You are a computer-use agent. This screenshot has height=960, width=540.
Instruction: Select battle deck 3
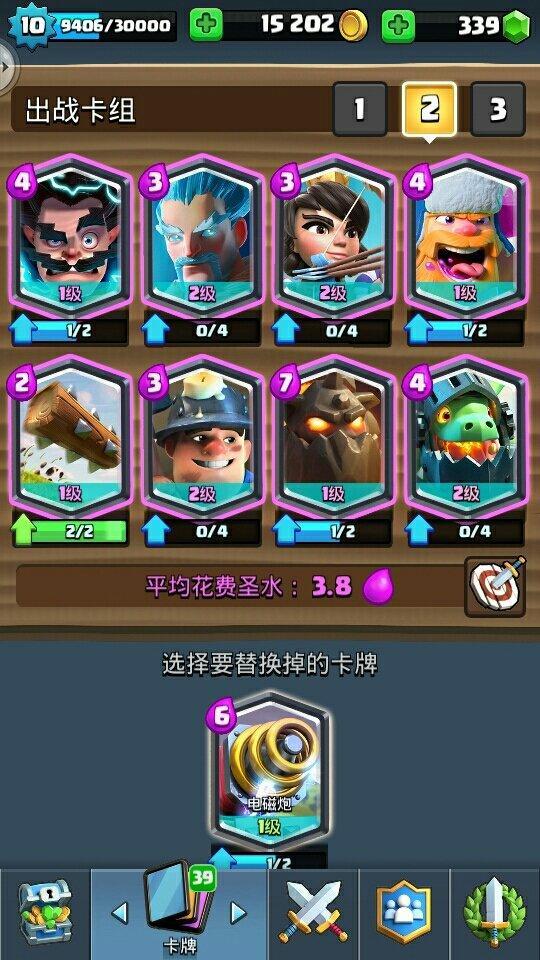[x=498, y=109]
